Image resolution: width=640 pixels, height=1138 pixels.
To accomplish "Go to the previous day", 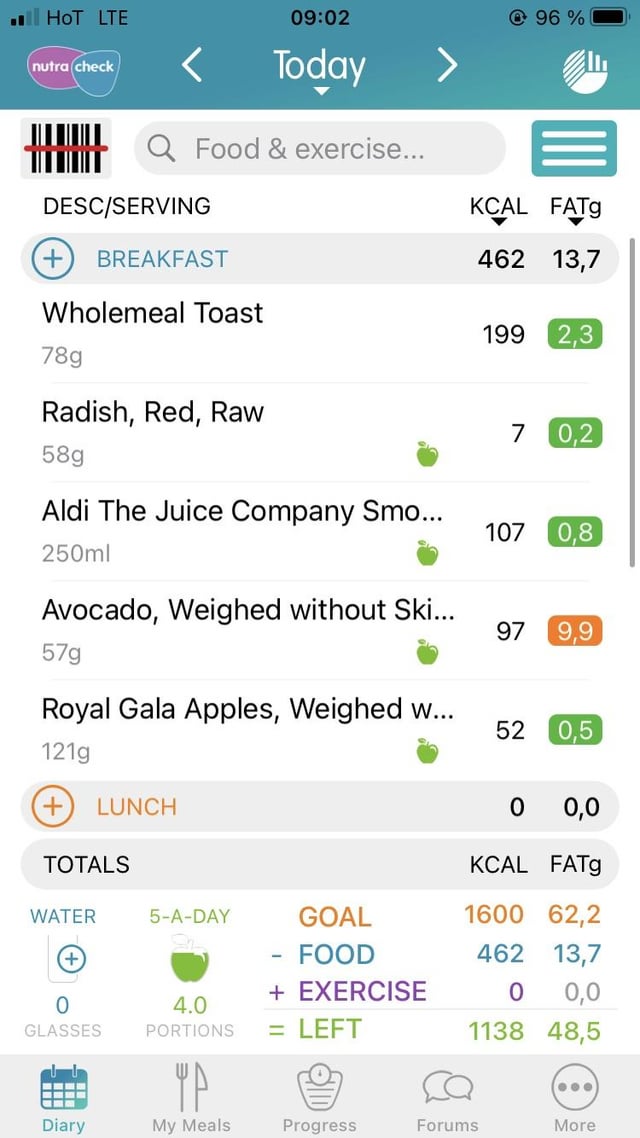I will pos(192,66).
